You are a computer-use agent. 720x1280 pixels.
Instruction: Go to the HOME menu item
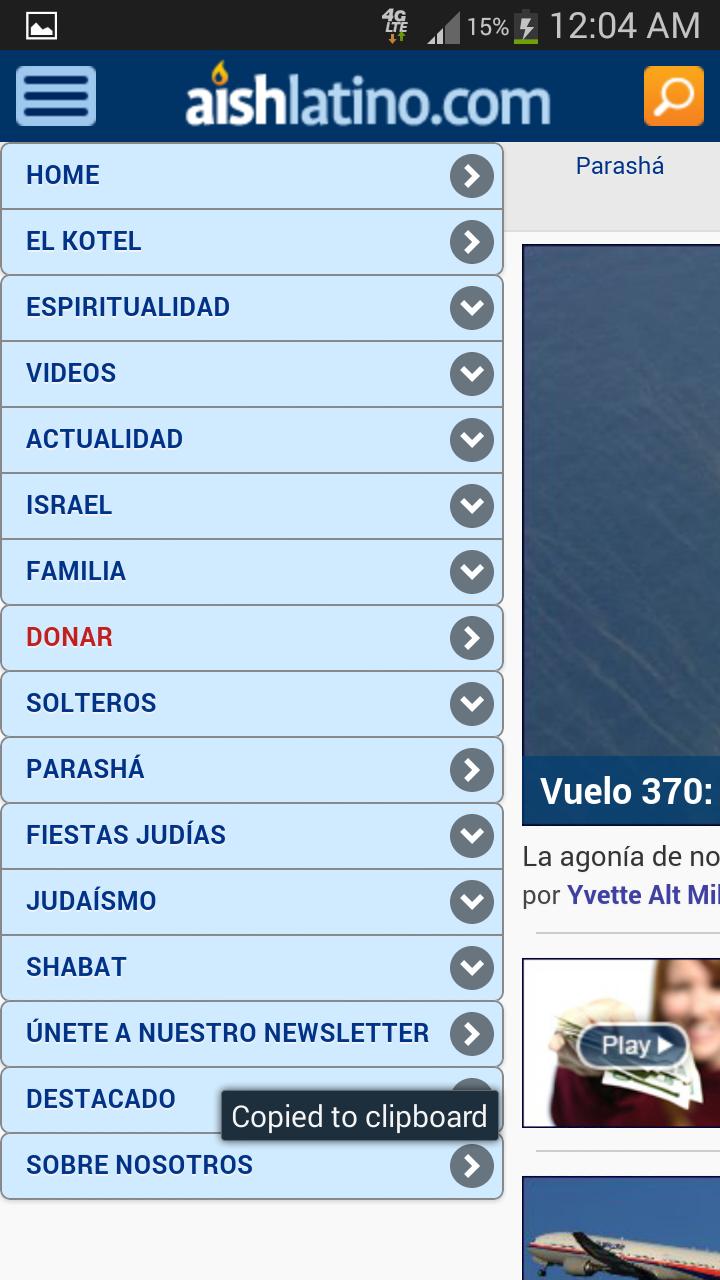[250, 176]
